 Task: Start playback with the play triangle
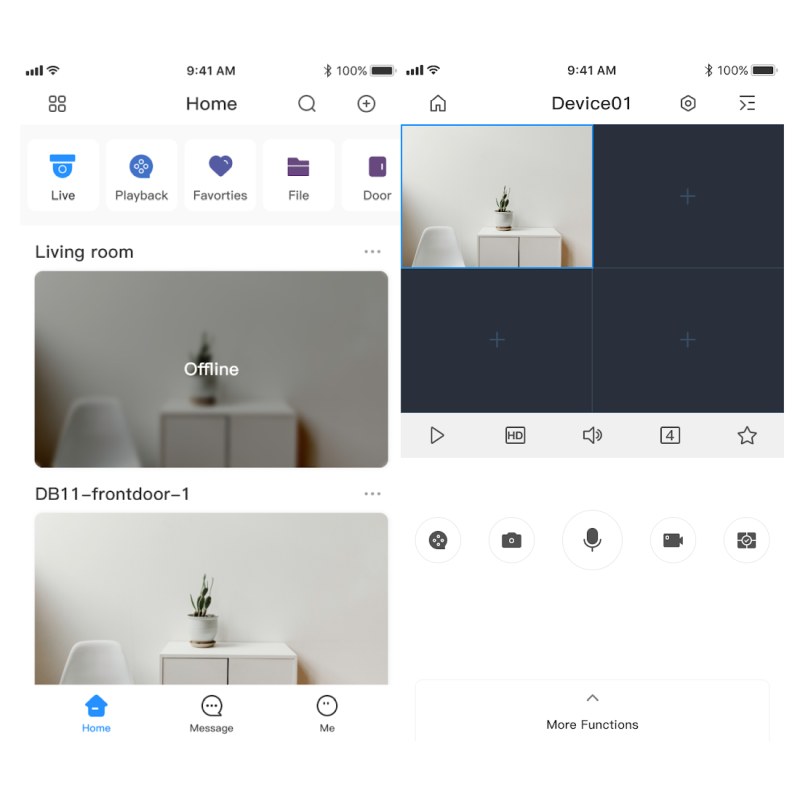pos(437,435)
